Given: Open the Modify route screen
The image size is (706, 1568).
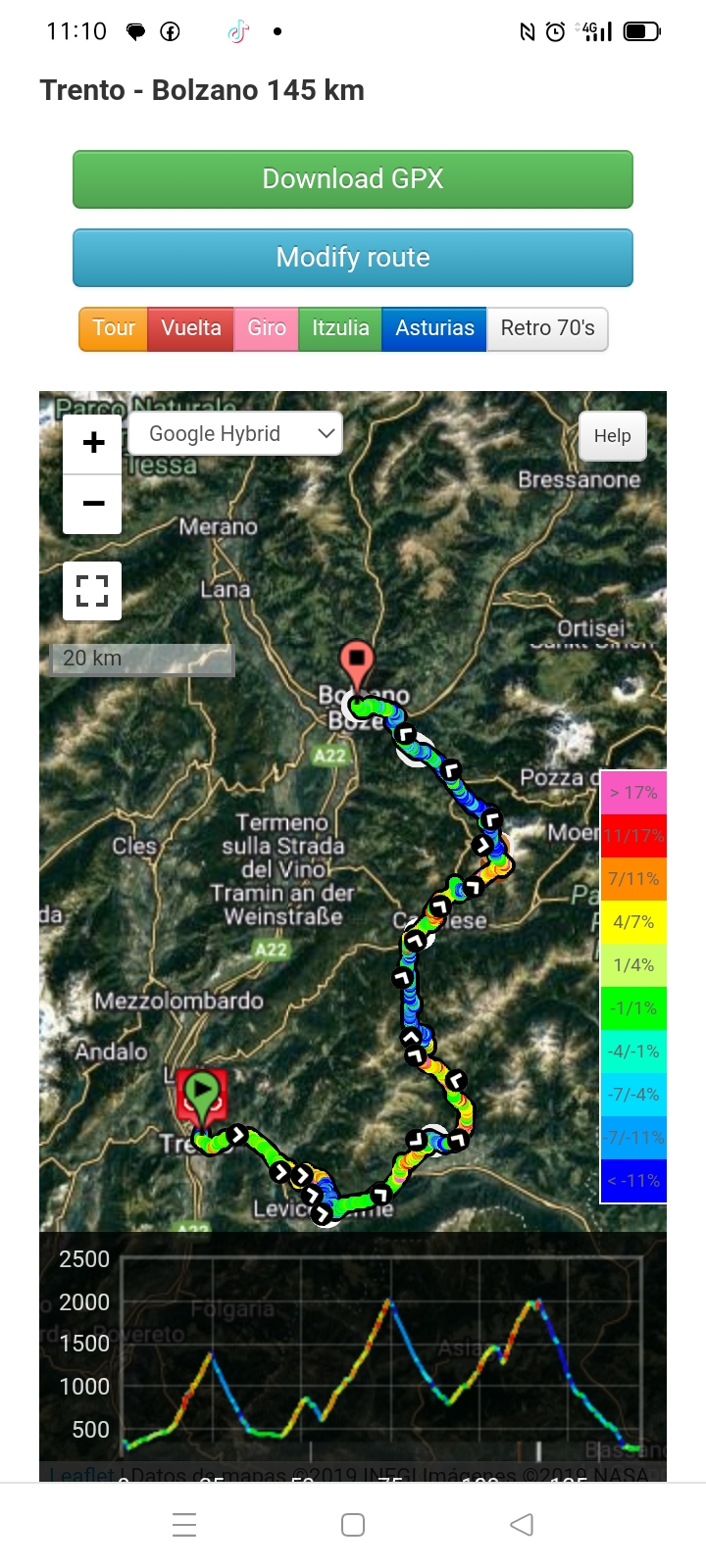Looking at the screenshot, I should (352, 257).
